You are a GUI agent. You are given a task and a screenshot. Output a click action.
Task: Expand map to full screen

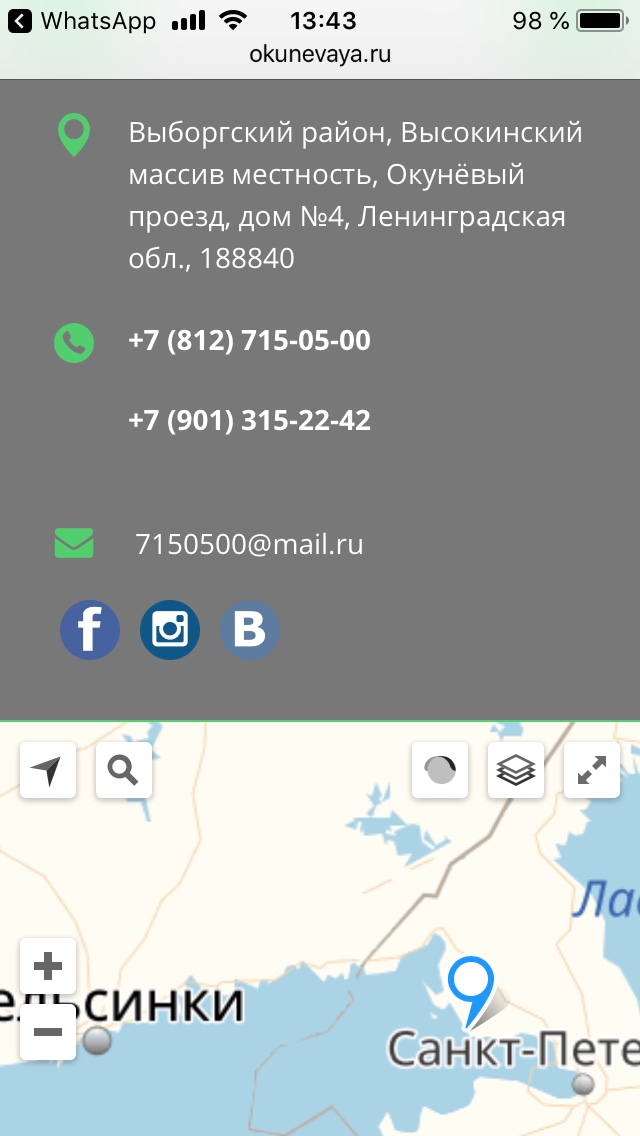[592, 770]
